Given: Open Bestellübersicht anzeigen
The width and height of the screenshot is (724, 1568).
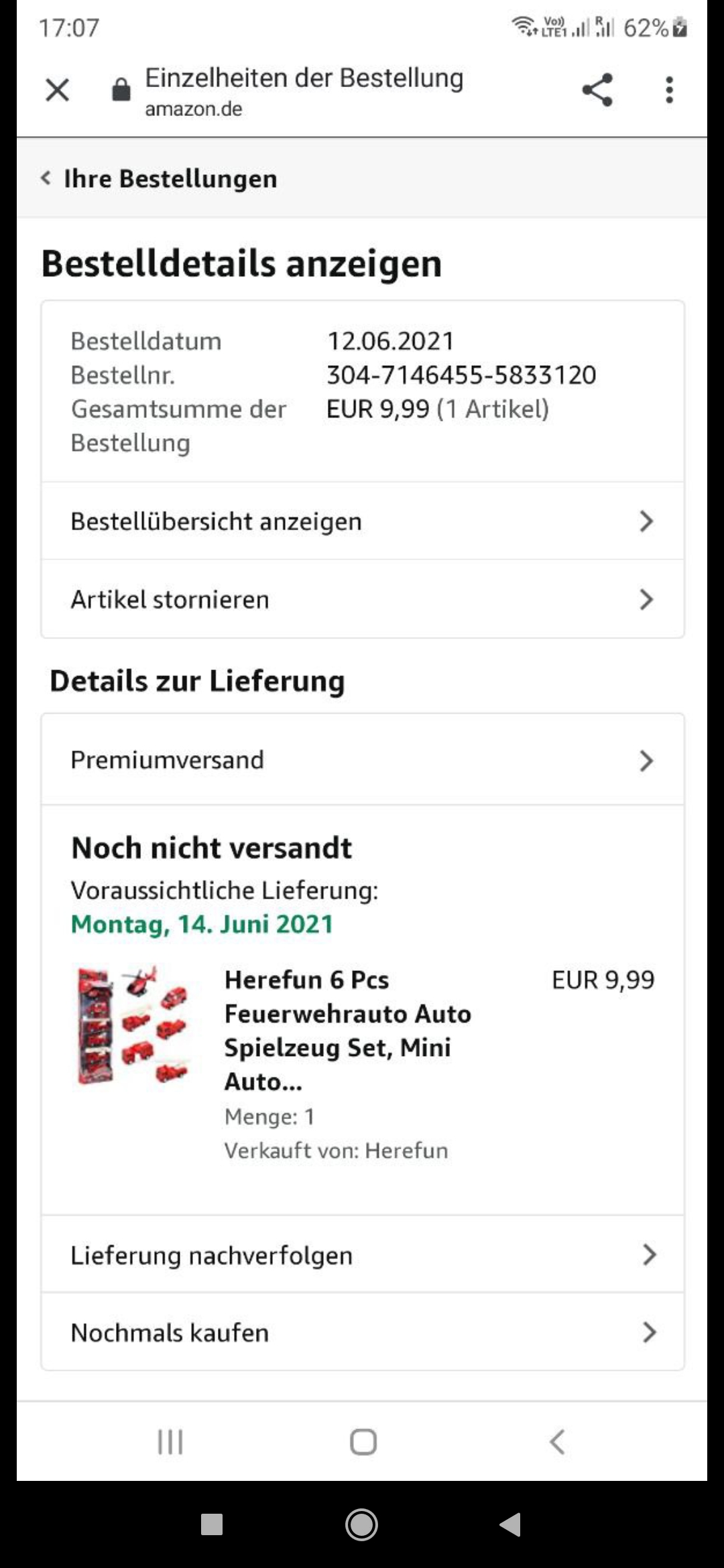Looking at the screenshot, I should click(362, 521).
